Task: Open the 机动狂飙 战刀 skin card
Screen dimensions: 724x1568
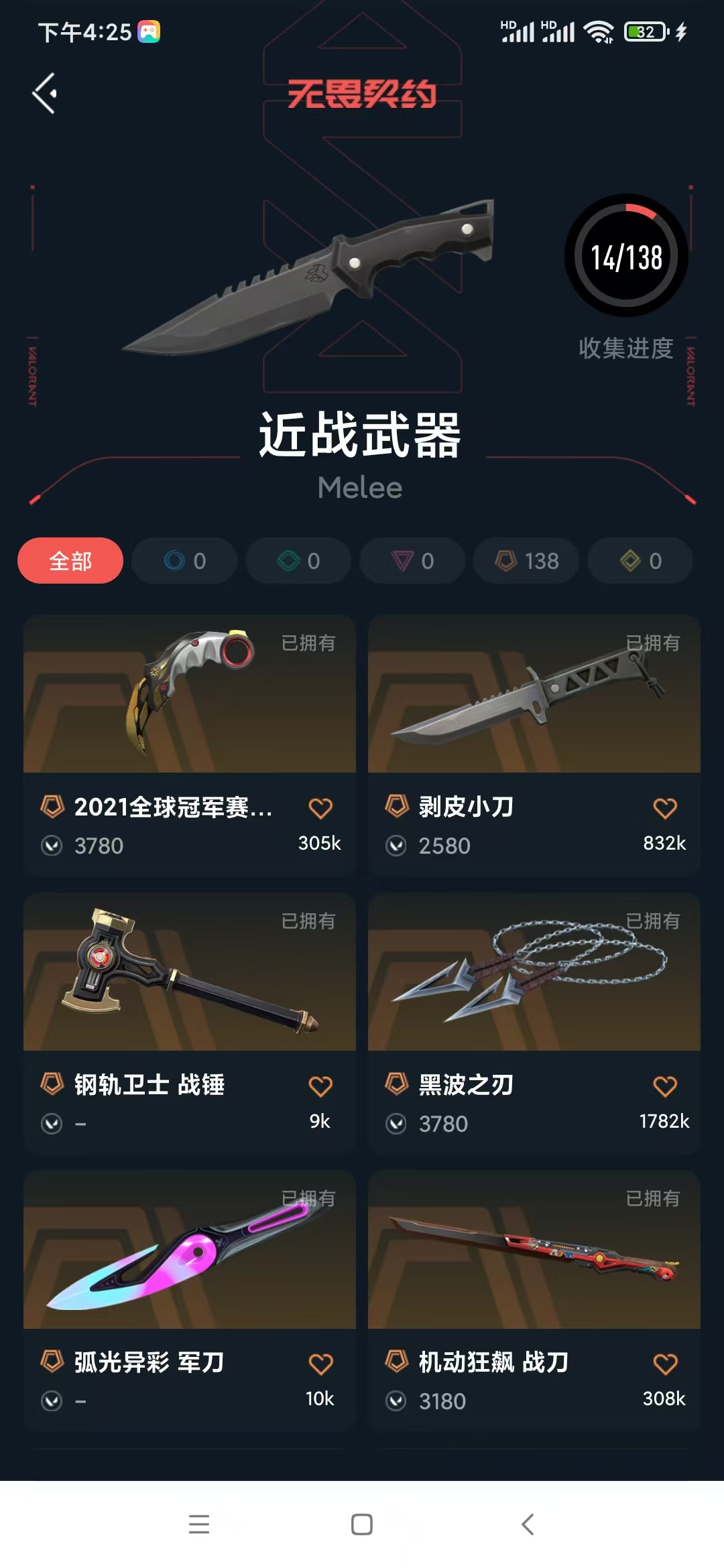Action: [534, 1301]
